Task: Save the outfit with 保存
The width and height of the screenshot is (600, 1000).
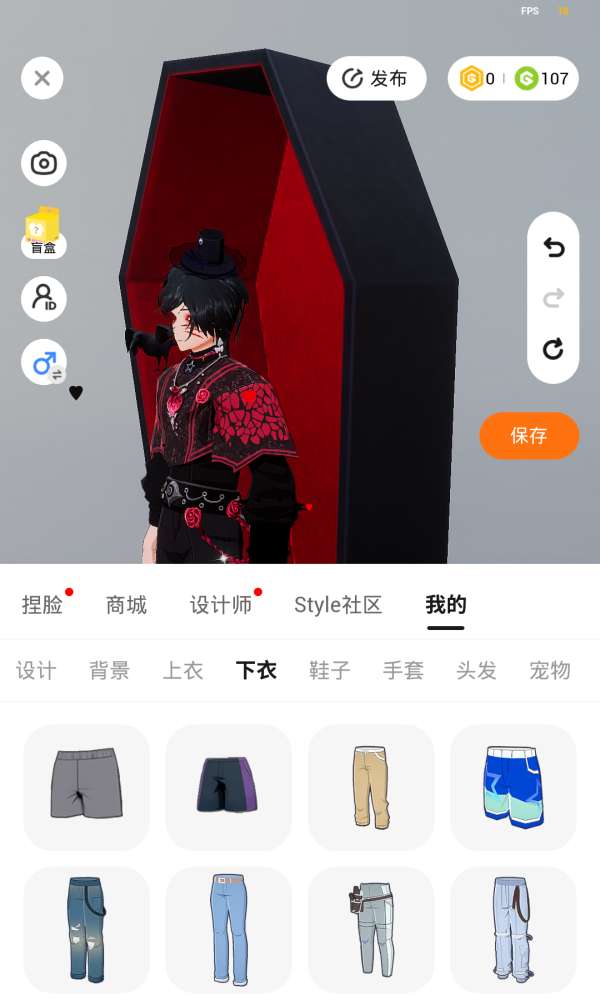Action: coord(529,436)
